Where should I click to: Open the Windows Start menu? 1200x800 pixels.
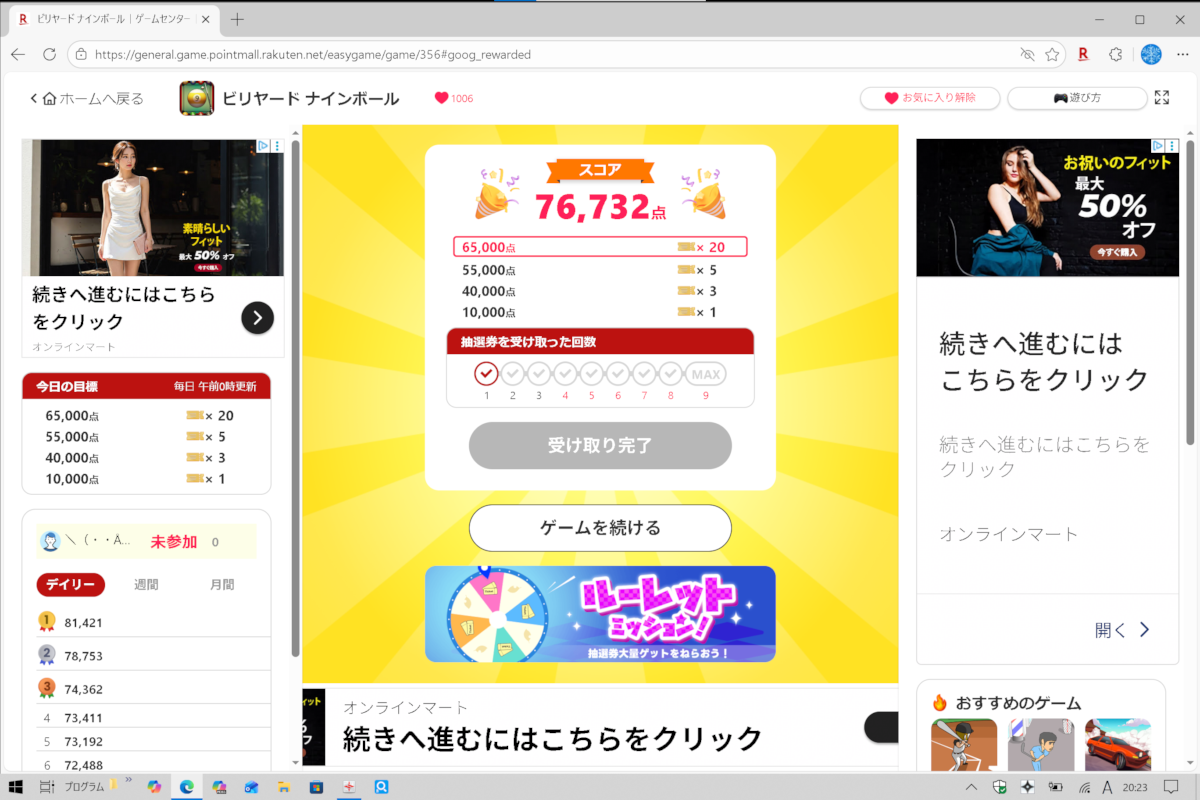[16, 787]
